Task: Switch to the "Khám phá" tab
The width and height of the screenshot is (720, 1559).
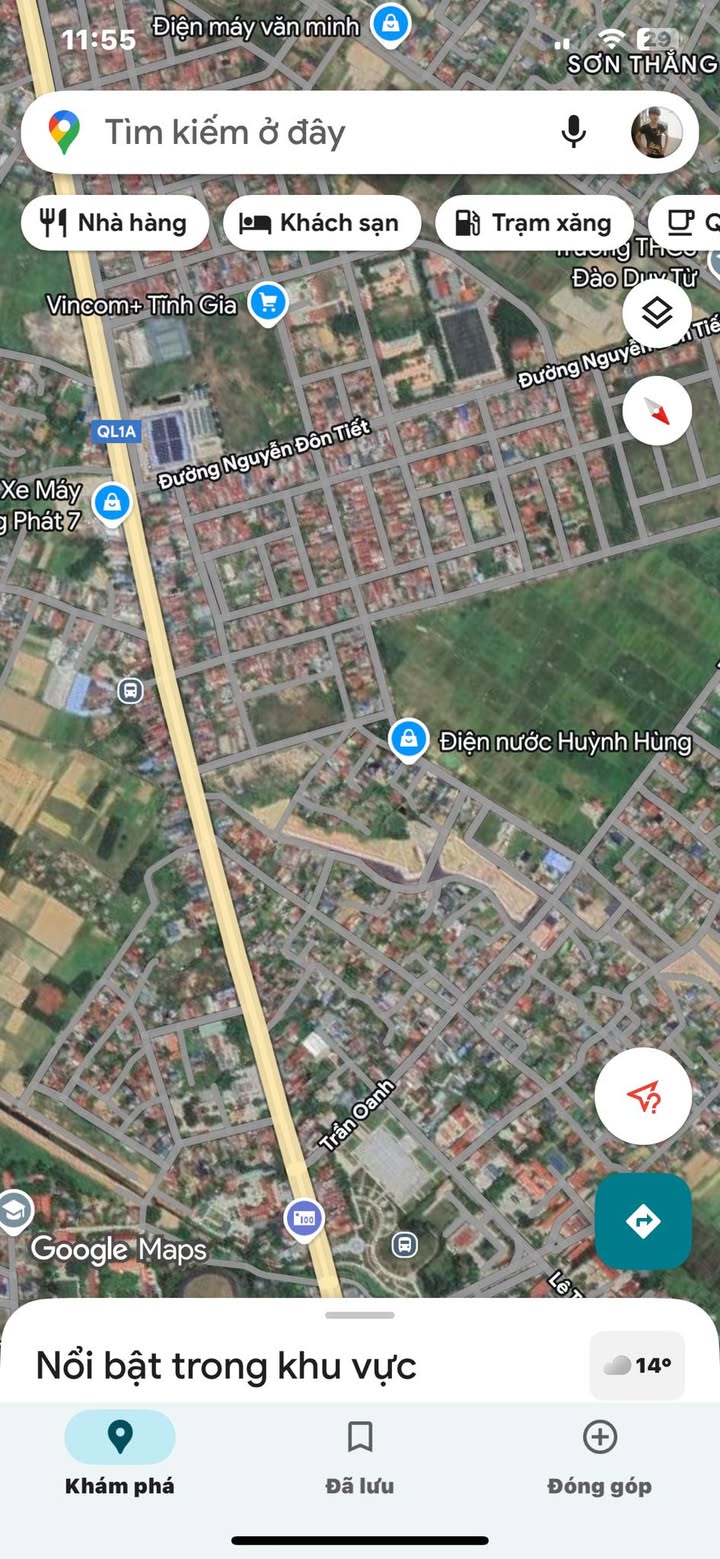Action: 120,1455
